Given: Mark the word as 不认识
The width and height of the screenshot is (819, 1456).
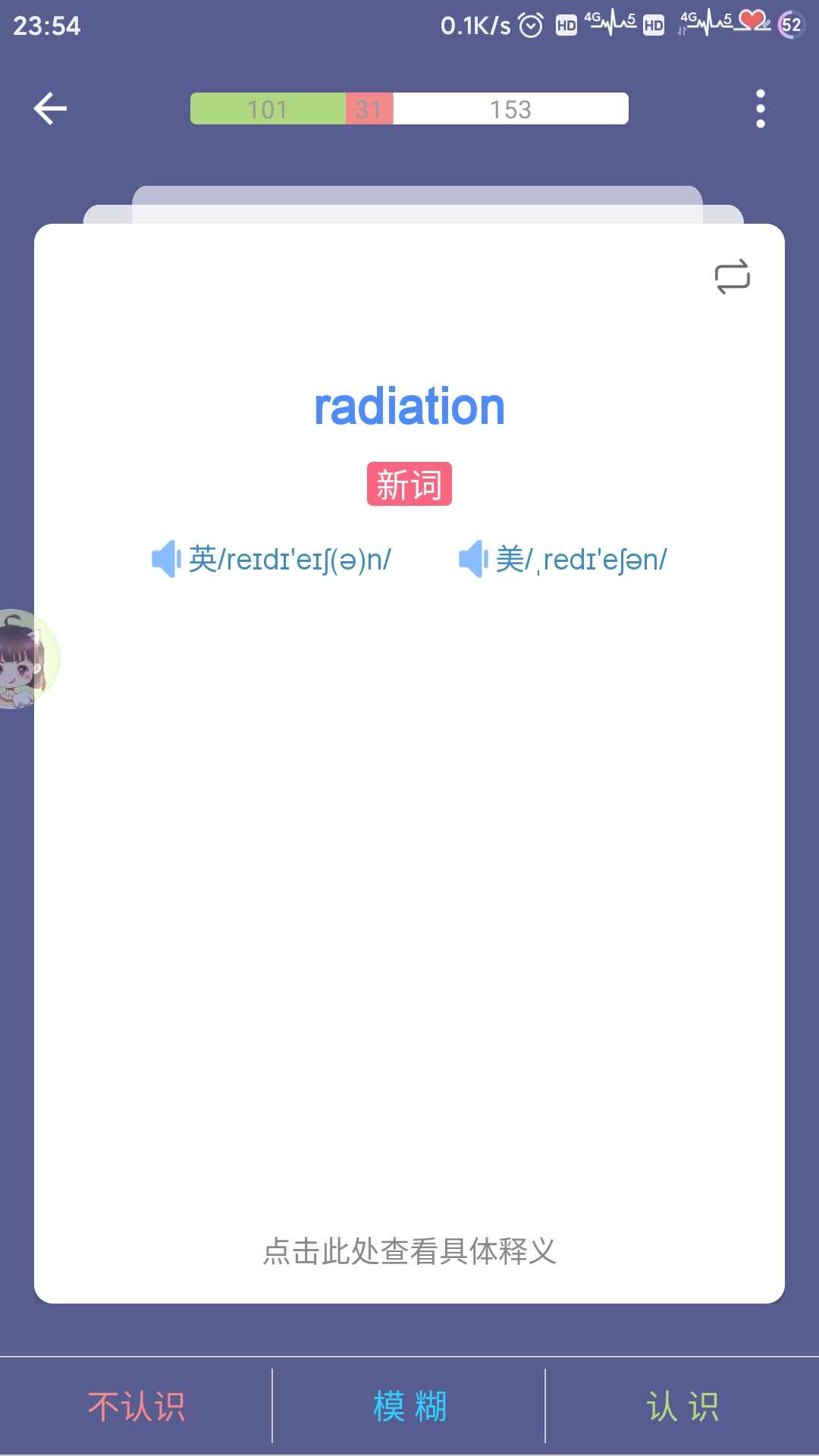Looking at the screenshot, I should [x=136, y=1407].
